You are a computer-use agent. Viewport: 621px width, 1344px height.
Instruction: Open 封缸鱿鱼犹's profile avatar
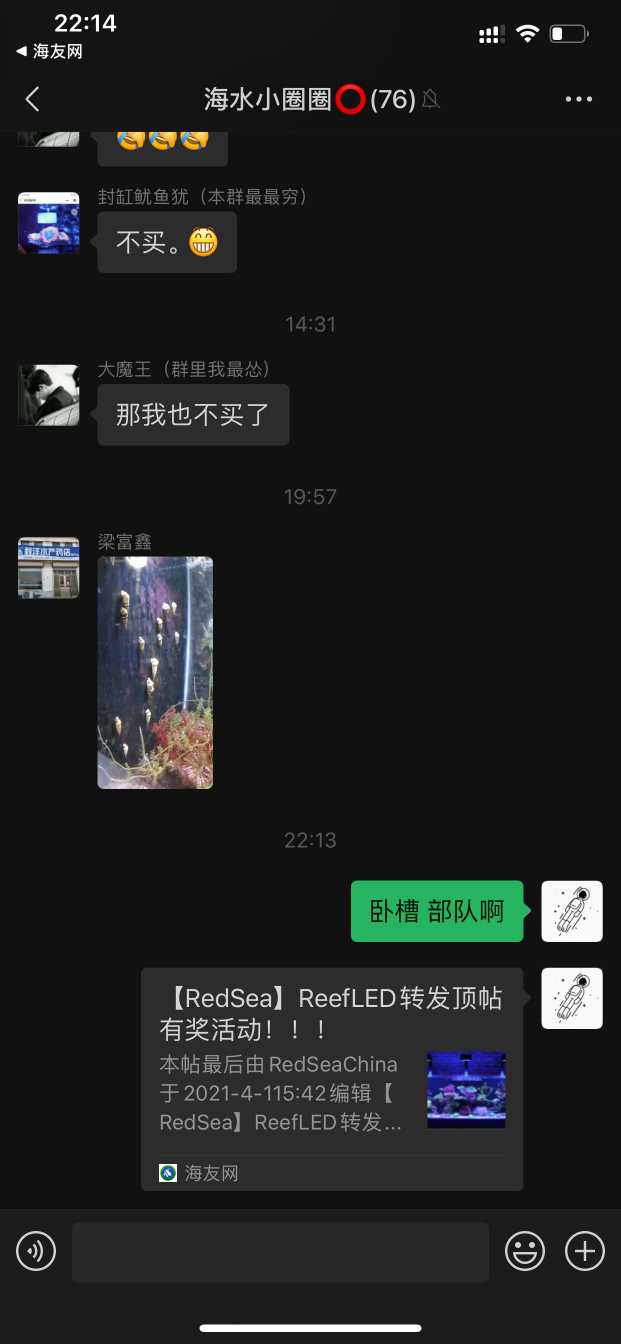pos(48,222)
